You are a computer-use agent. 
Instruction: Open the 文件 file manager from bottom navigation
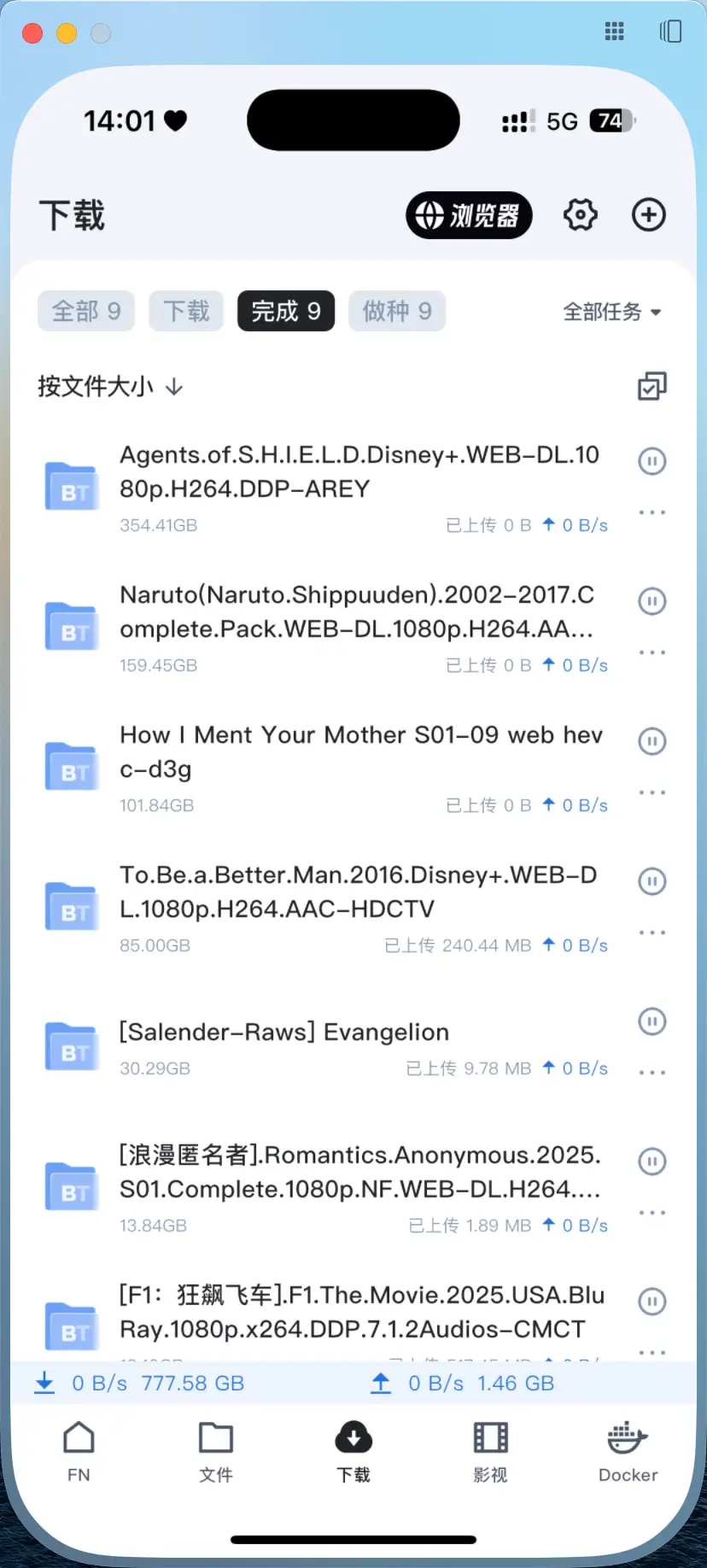216,1448
